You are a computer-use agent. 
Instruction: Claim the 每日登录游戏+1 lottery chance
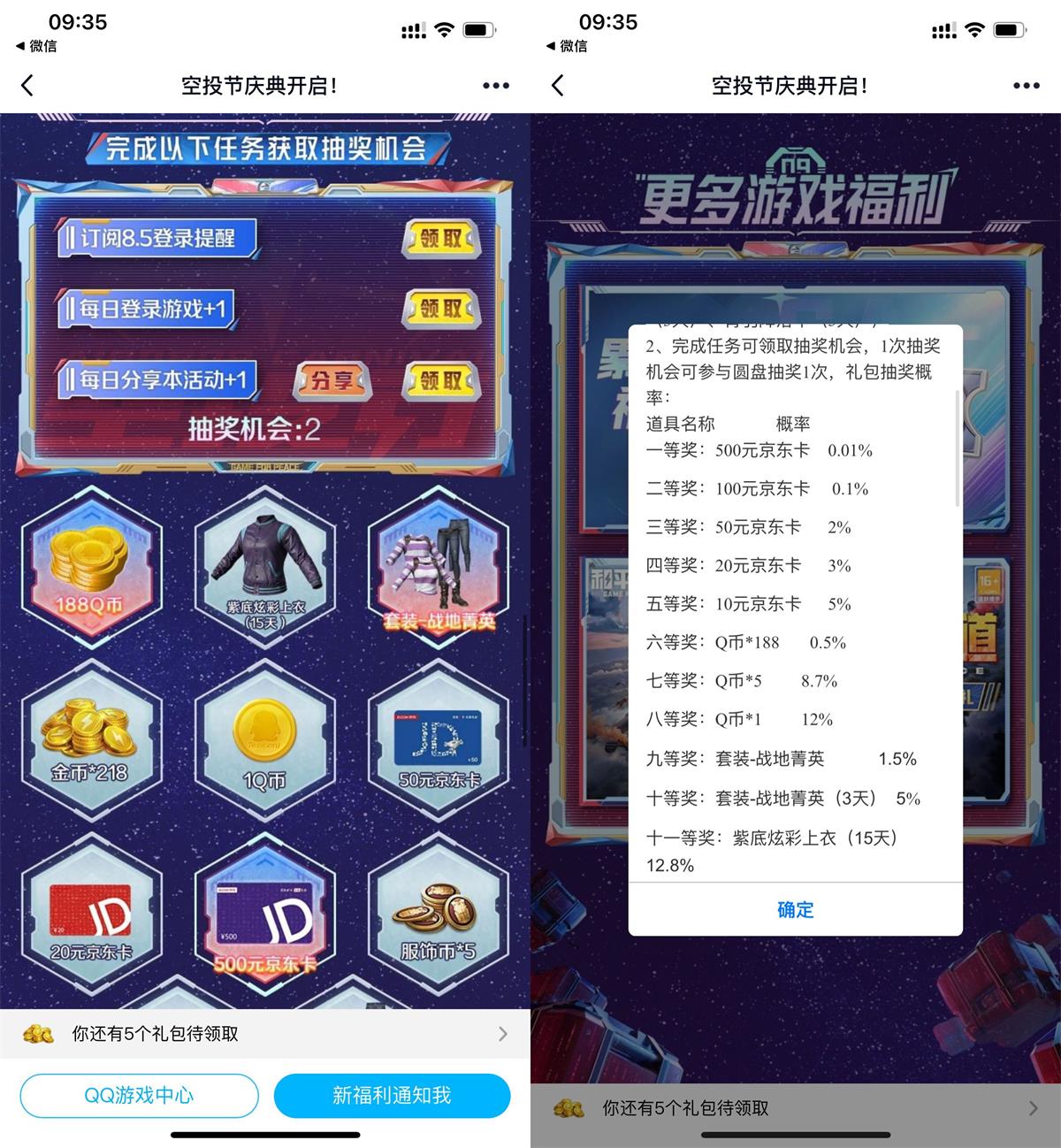440,309
